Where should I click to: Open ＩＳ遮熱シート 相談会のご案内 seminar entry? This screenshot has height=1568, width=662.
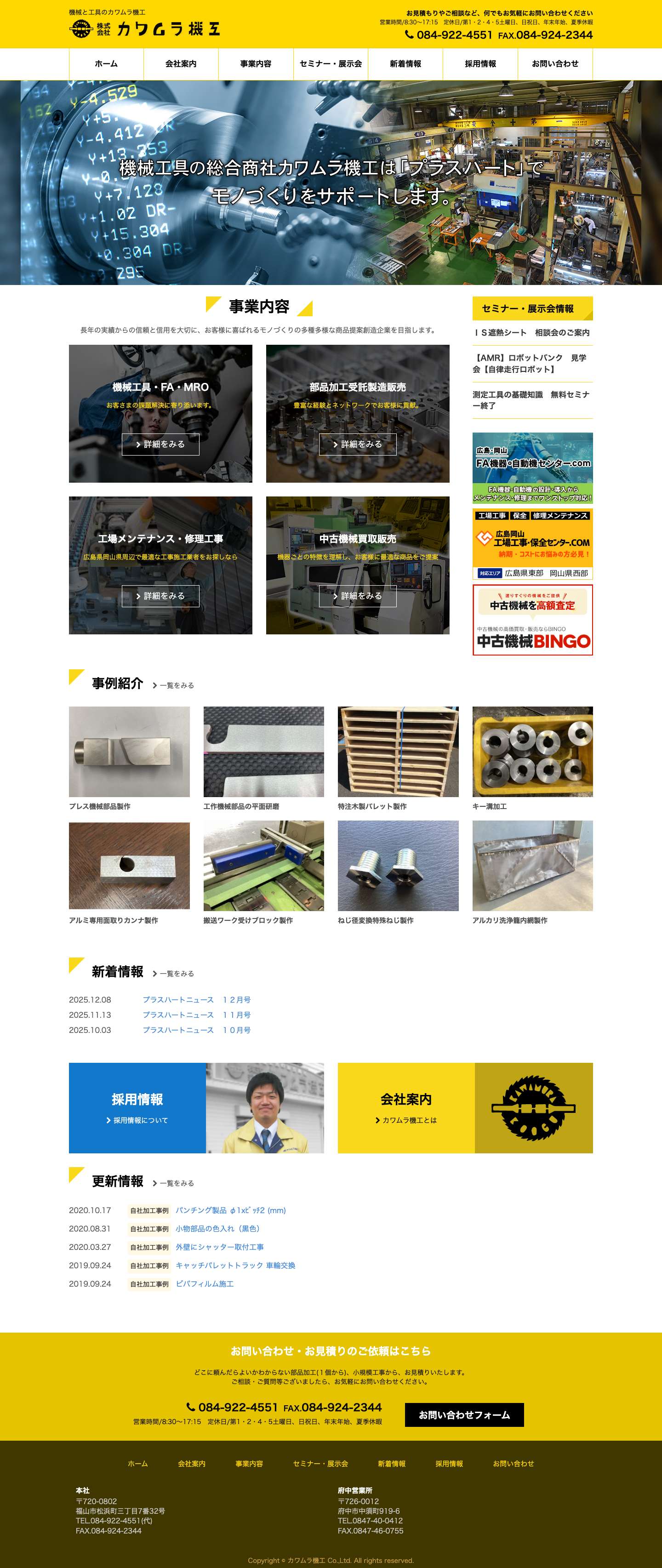pyautogui.click(x=532, y=333)
